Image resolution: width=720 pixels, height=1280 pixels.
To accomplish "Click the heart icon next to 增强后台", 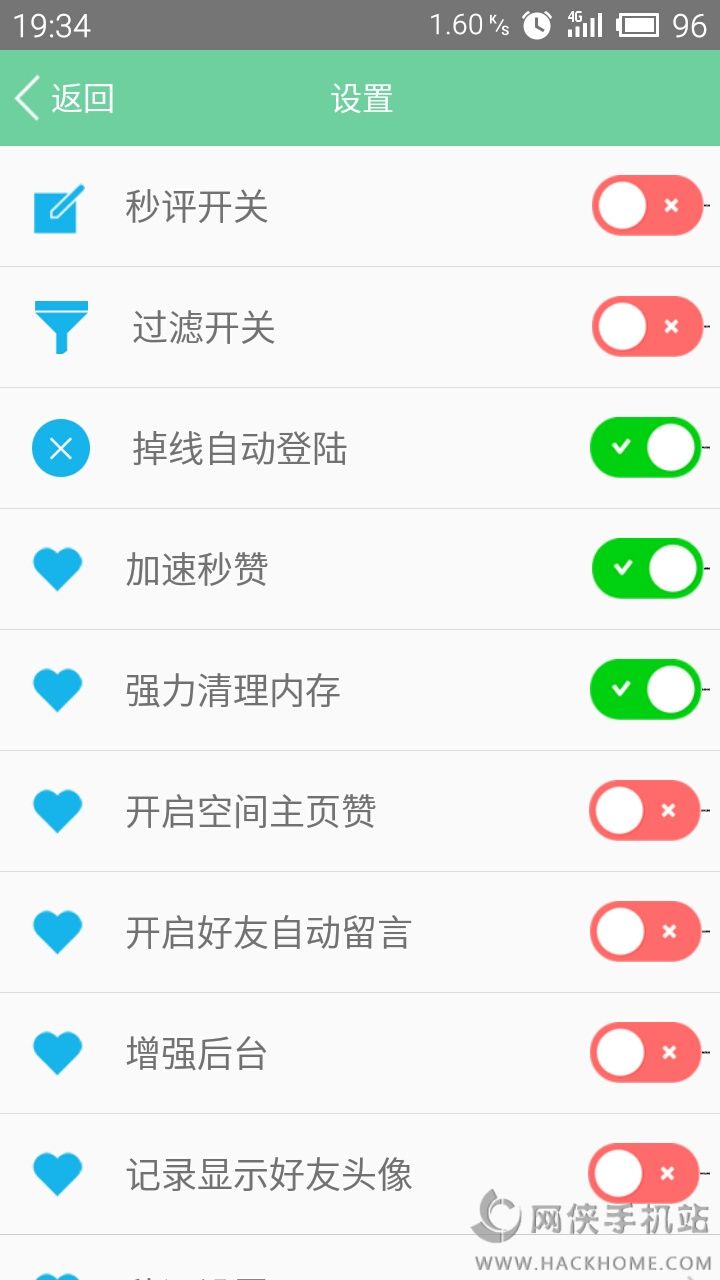I will tap(58, 1052).
